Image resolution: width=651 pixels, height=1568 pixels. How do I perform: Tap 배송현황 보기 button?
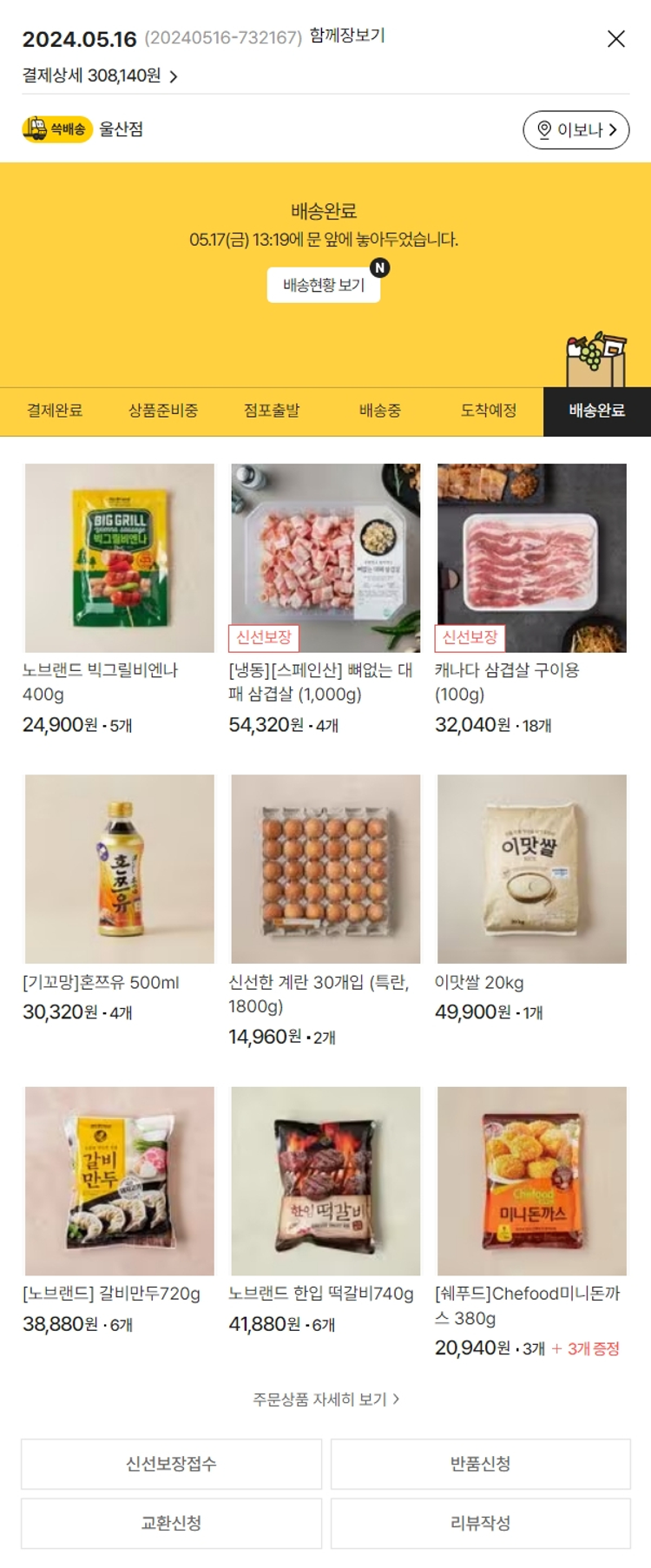point(324,285)
